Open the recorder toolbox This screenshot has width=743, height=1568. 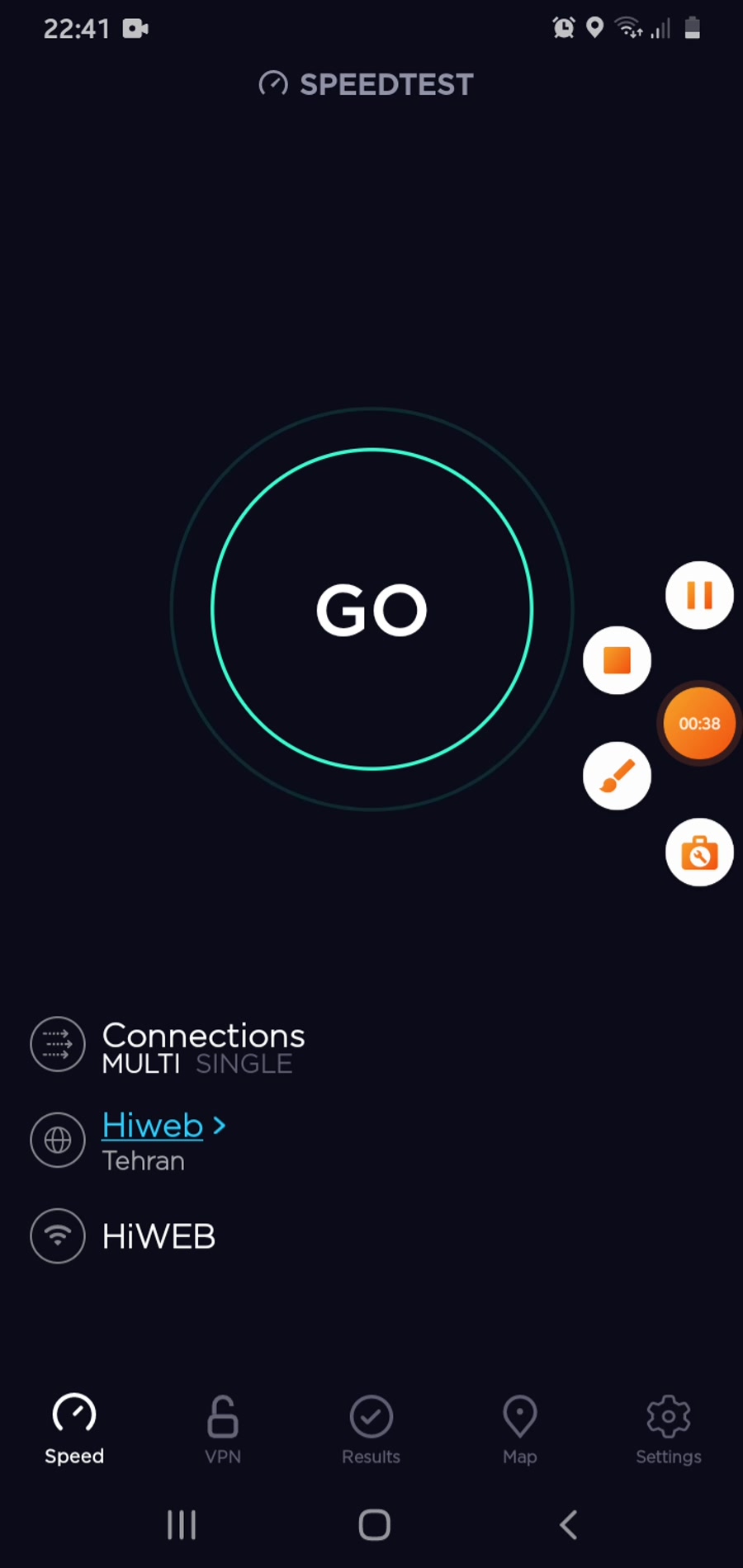[699, 852]
